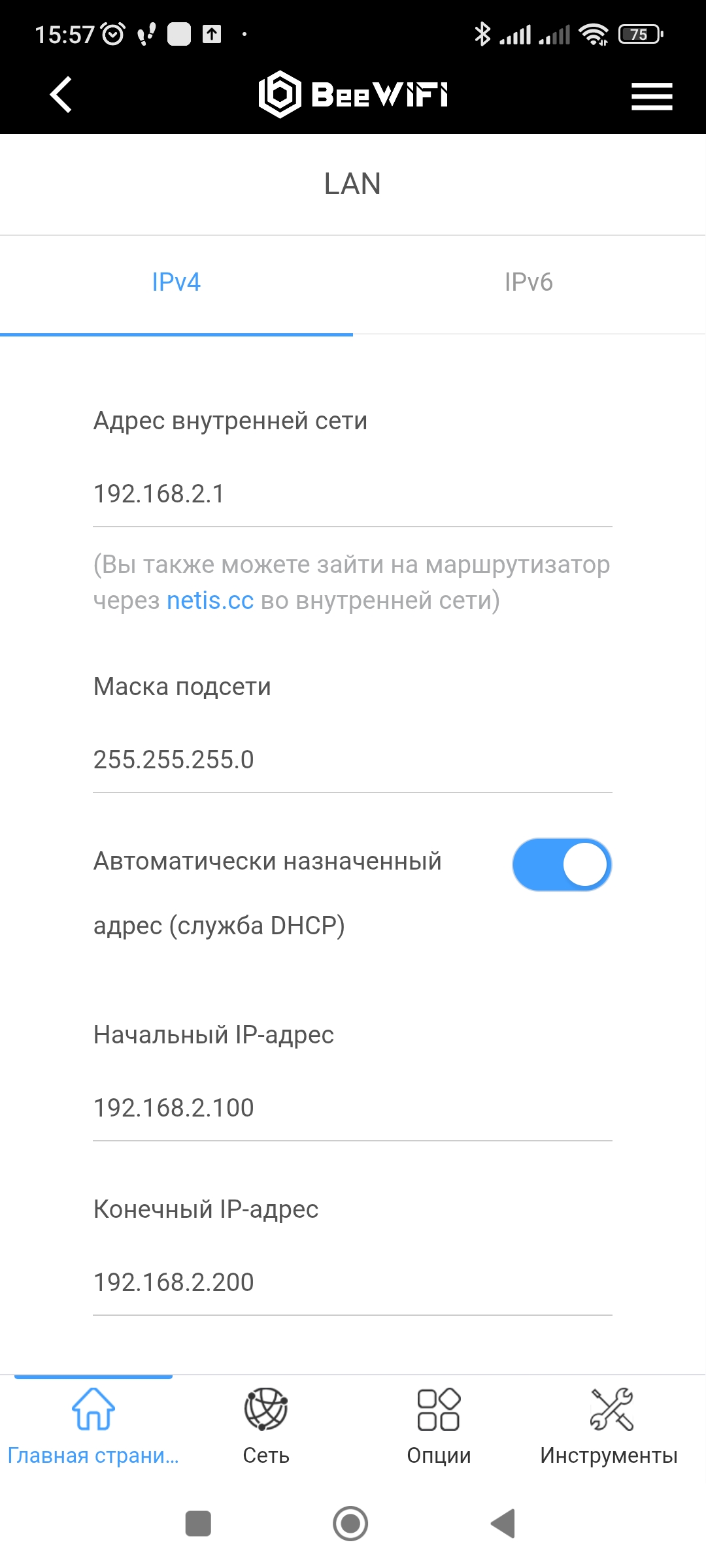The width and height of the screenshot is (706, 1568).
Task: Edit the internal network address 192.168.2.1
Action: [x=352, y=494]
